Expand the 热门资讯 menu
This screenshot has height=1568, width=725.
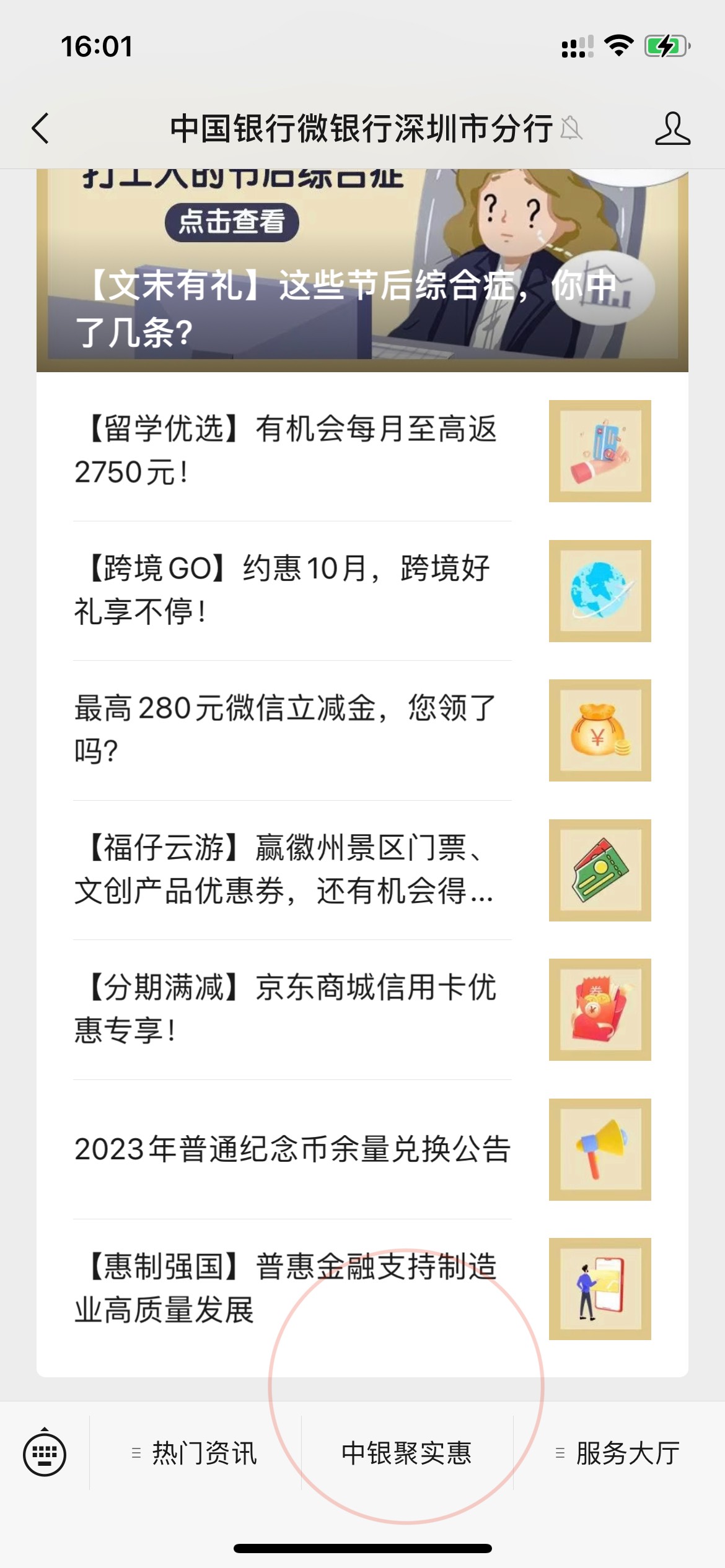pyautogui.click(x=196, y=1453)
